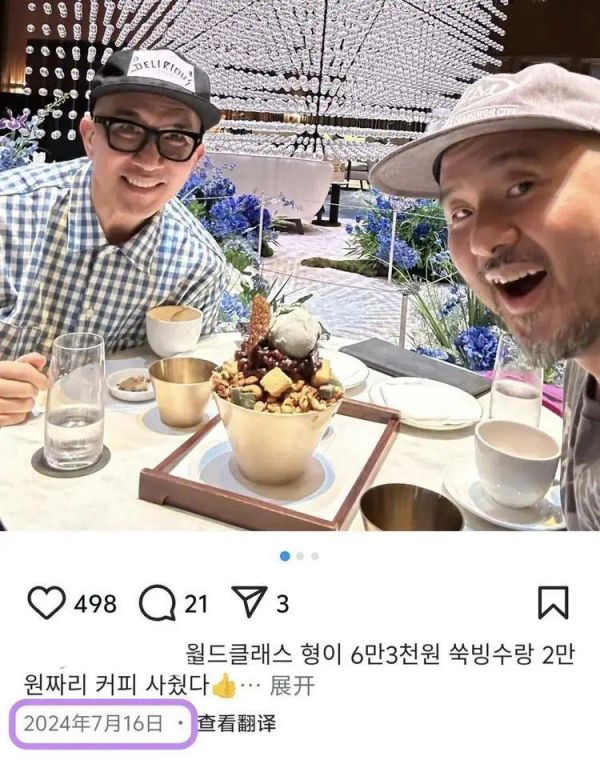Open the comments on this post
Screen dimensions: 600x760
click(157, 603)
